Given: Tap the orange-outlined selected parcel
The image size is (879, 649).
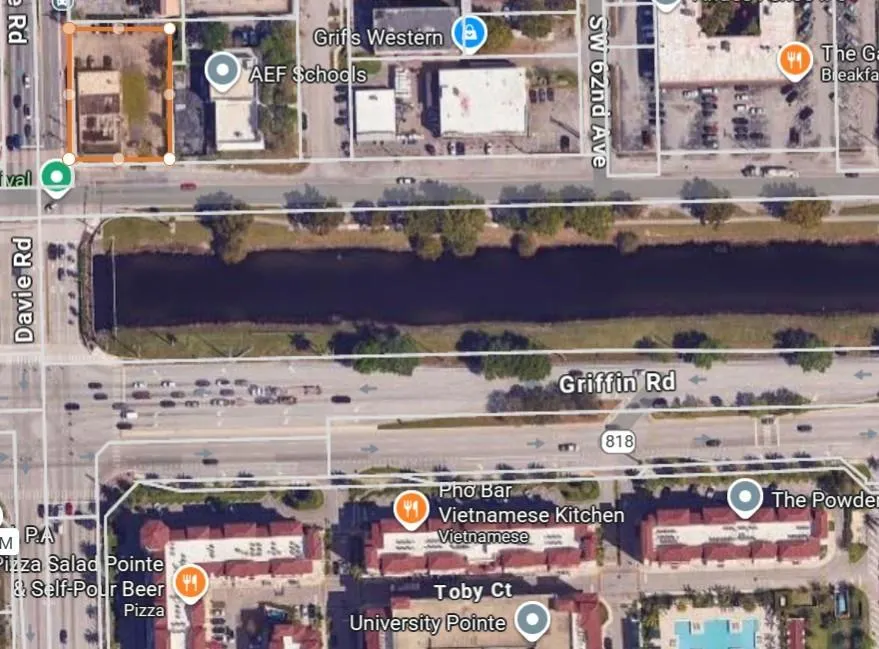Looking at the screenshot, I should 119,93.
